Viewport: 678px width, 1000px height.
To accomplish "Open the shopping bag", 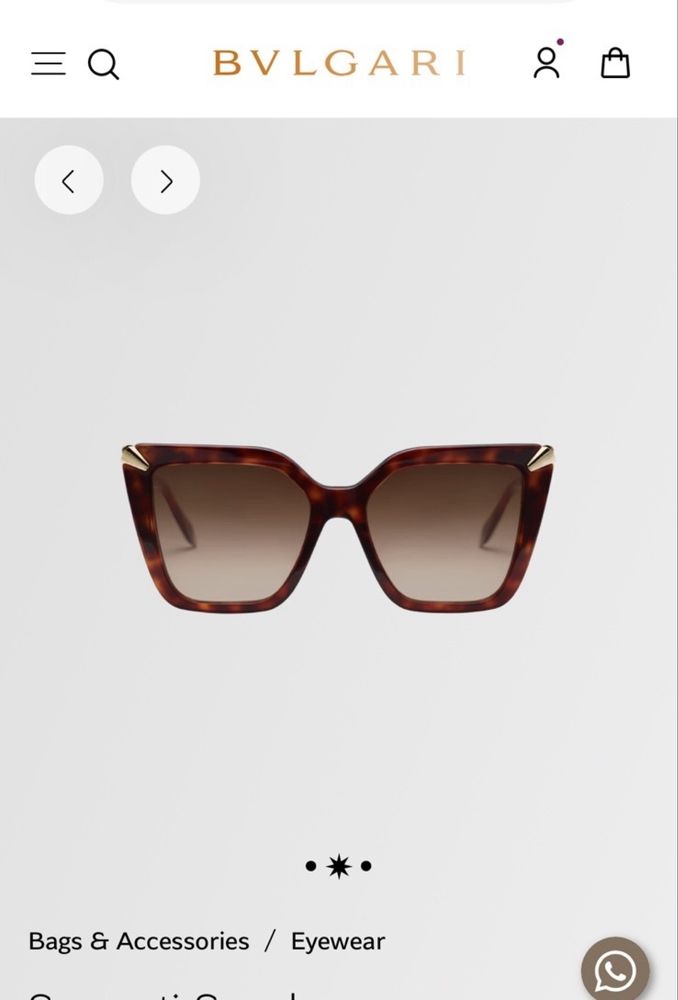I will 615,63.
